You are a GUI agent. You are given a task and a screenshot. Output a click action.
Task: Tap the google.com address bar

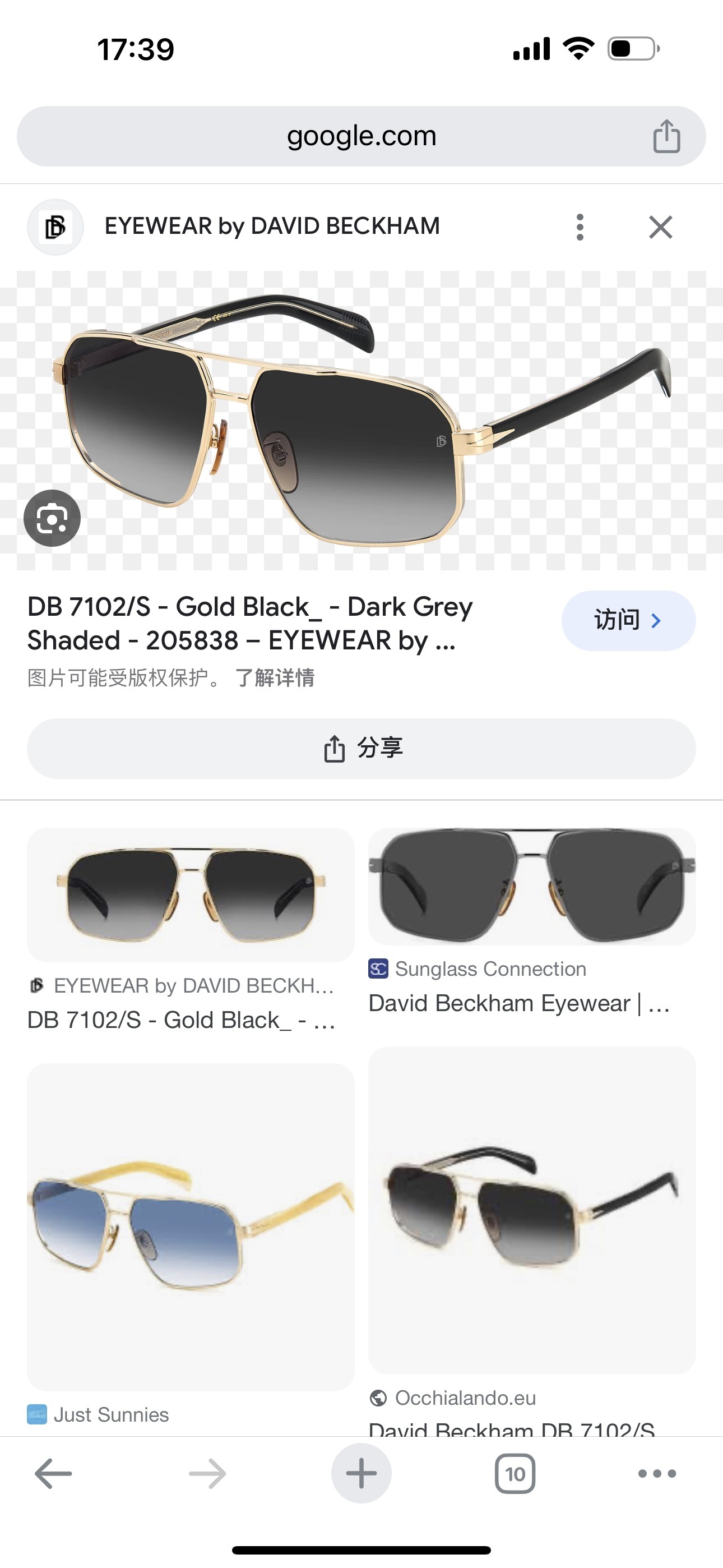tap(361, 135)
